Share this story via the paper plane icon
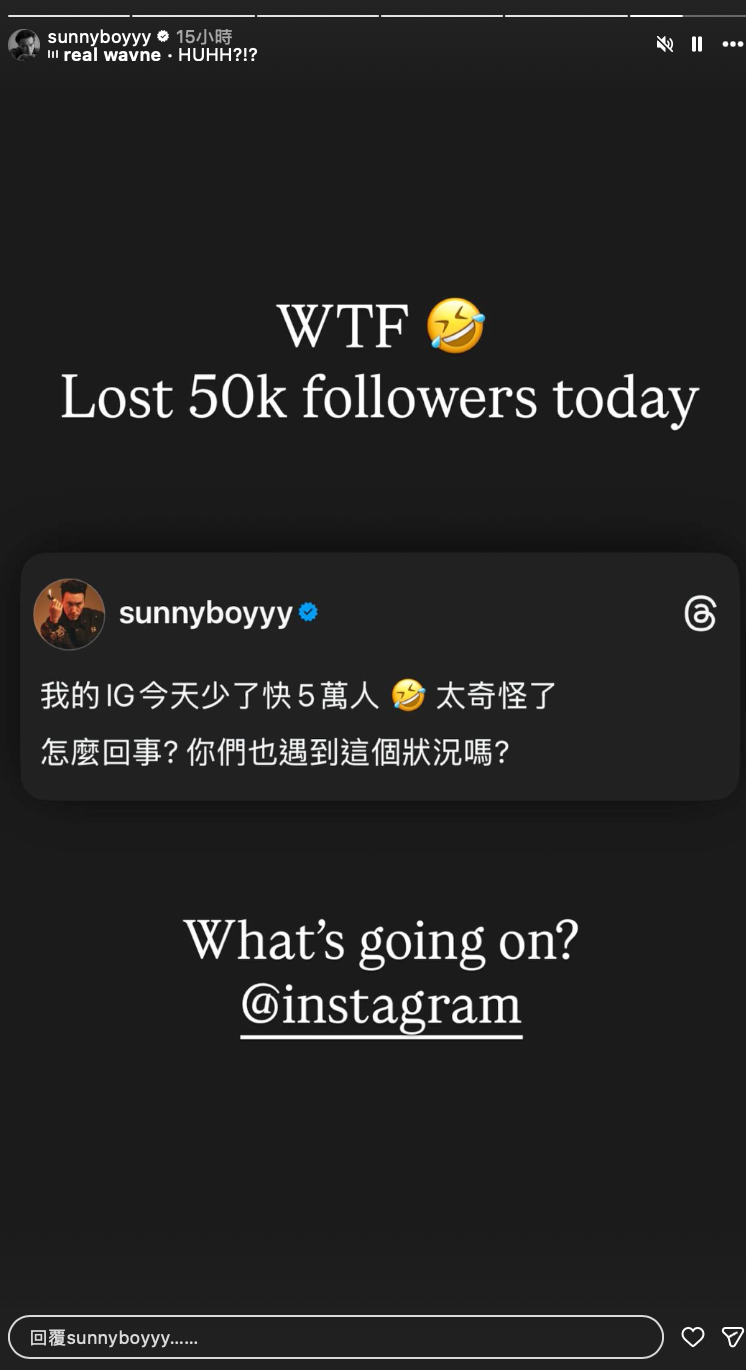746x1370 pixels. (733, 1337)
